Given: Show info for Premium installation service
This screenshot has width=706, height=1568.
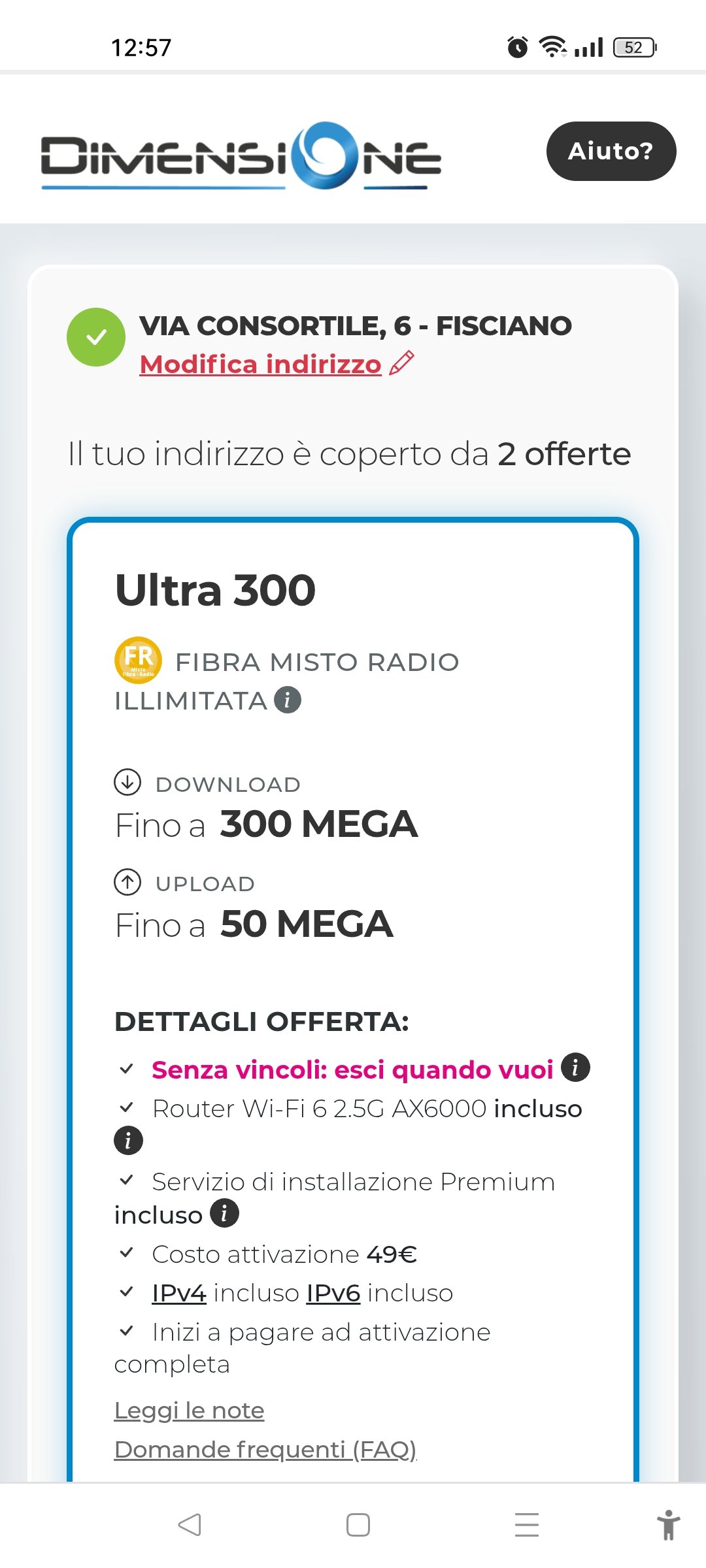Looking at the screenshot, I should (x=224, y=1213).
